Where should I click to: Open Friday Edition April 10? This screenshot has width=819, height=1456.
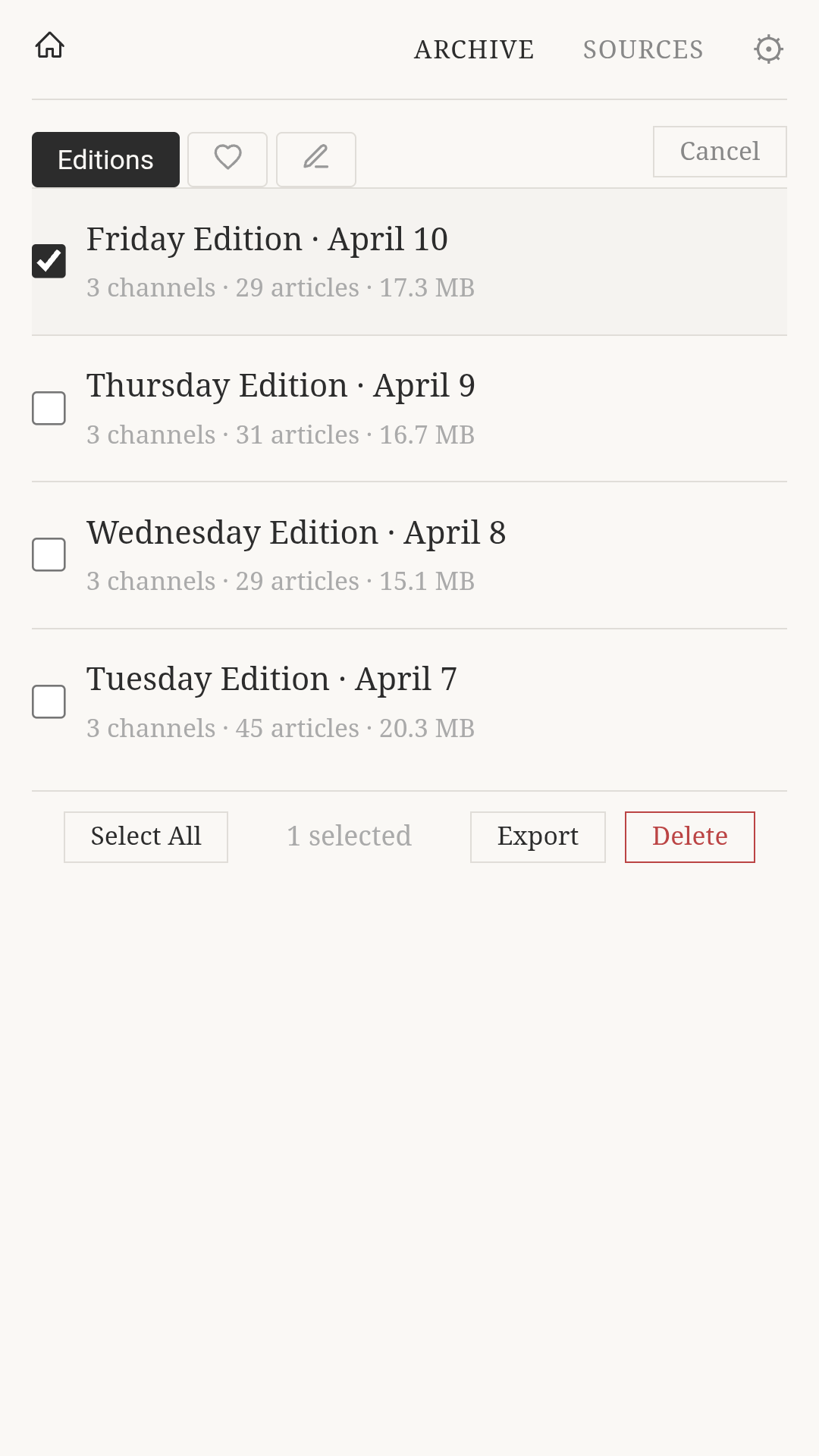(x=267, y=239)
